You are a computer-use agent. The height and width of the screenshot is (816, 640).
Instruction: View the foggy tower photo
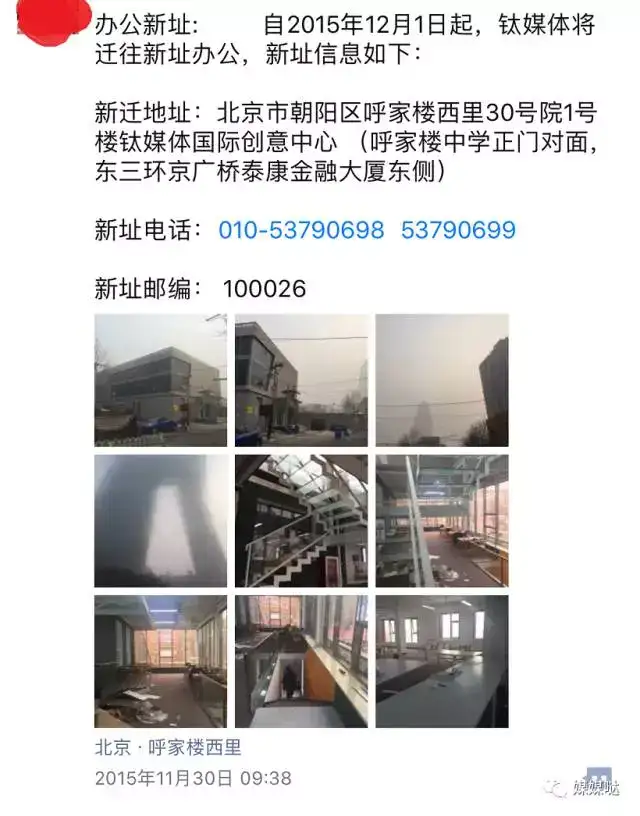click(160, 521)
